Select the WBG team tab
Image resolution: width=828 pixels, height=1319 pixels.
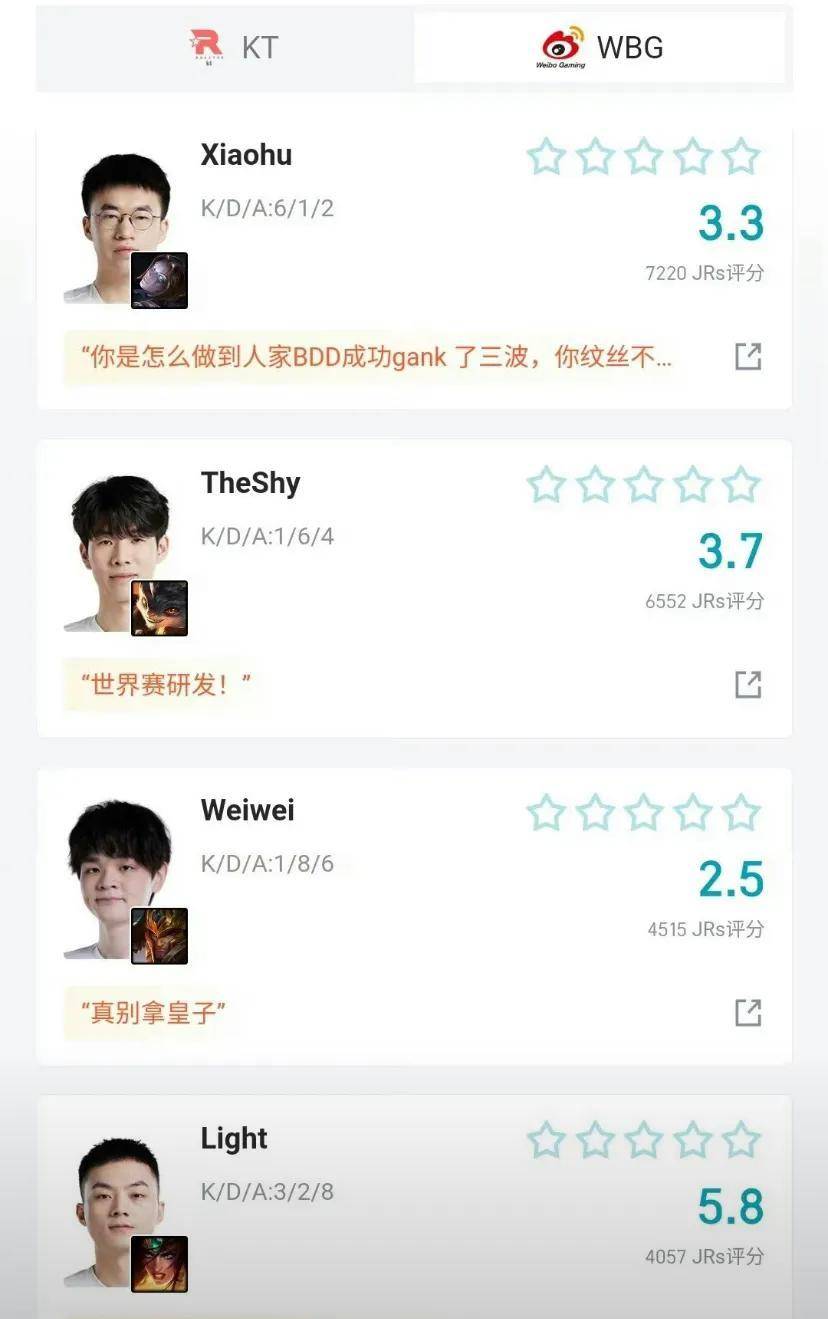pos(602,47)
